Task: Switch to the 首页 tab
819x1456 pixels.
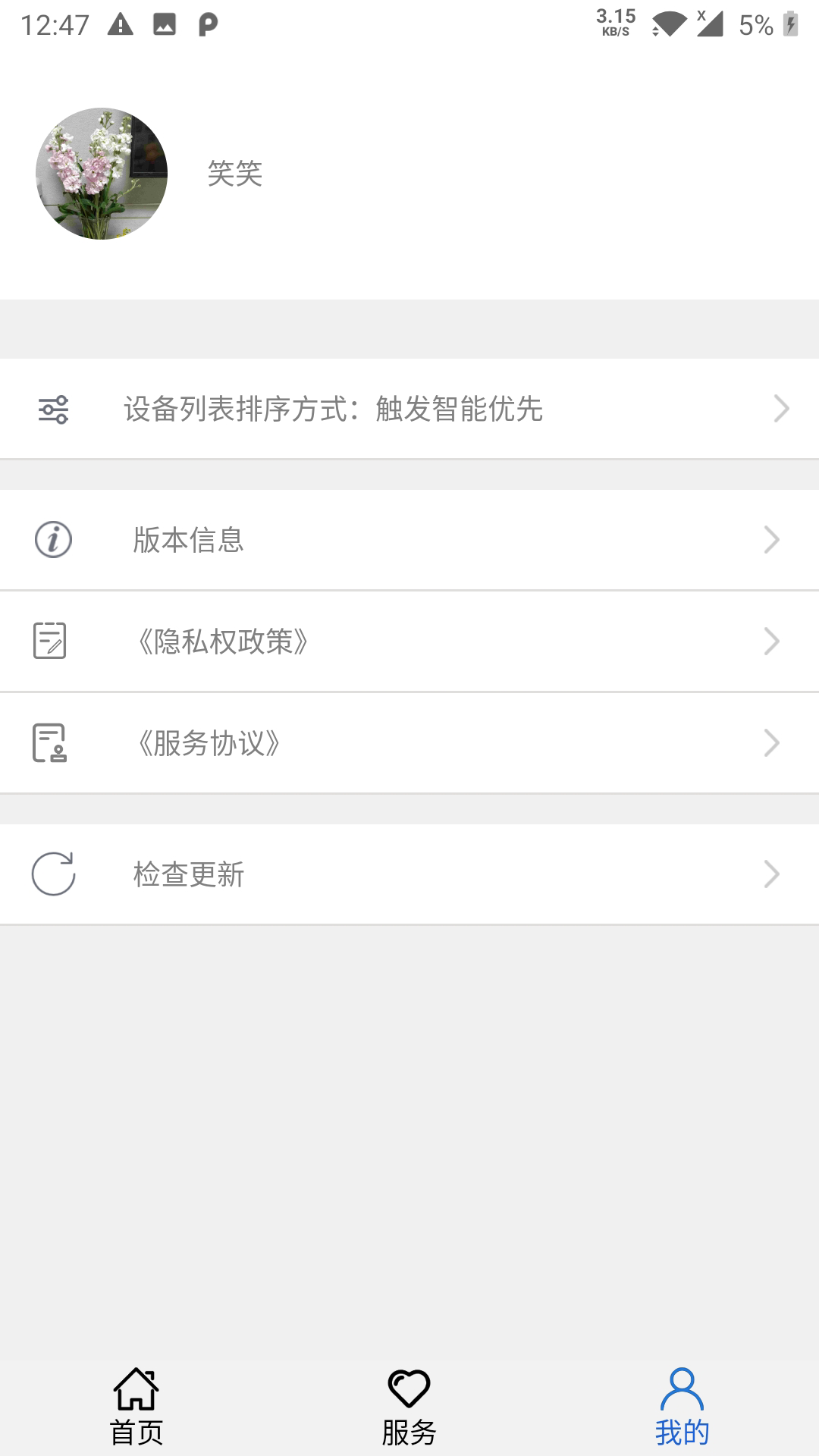Action: click(136, 1407)
